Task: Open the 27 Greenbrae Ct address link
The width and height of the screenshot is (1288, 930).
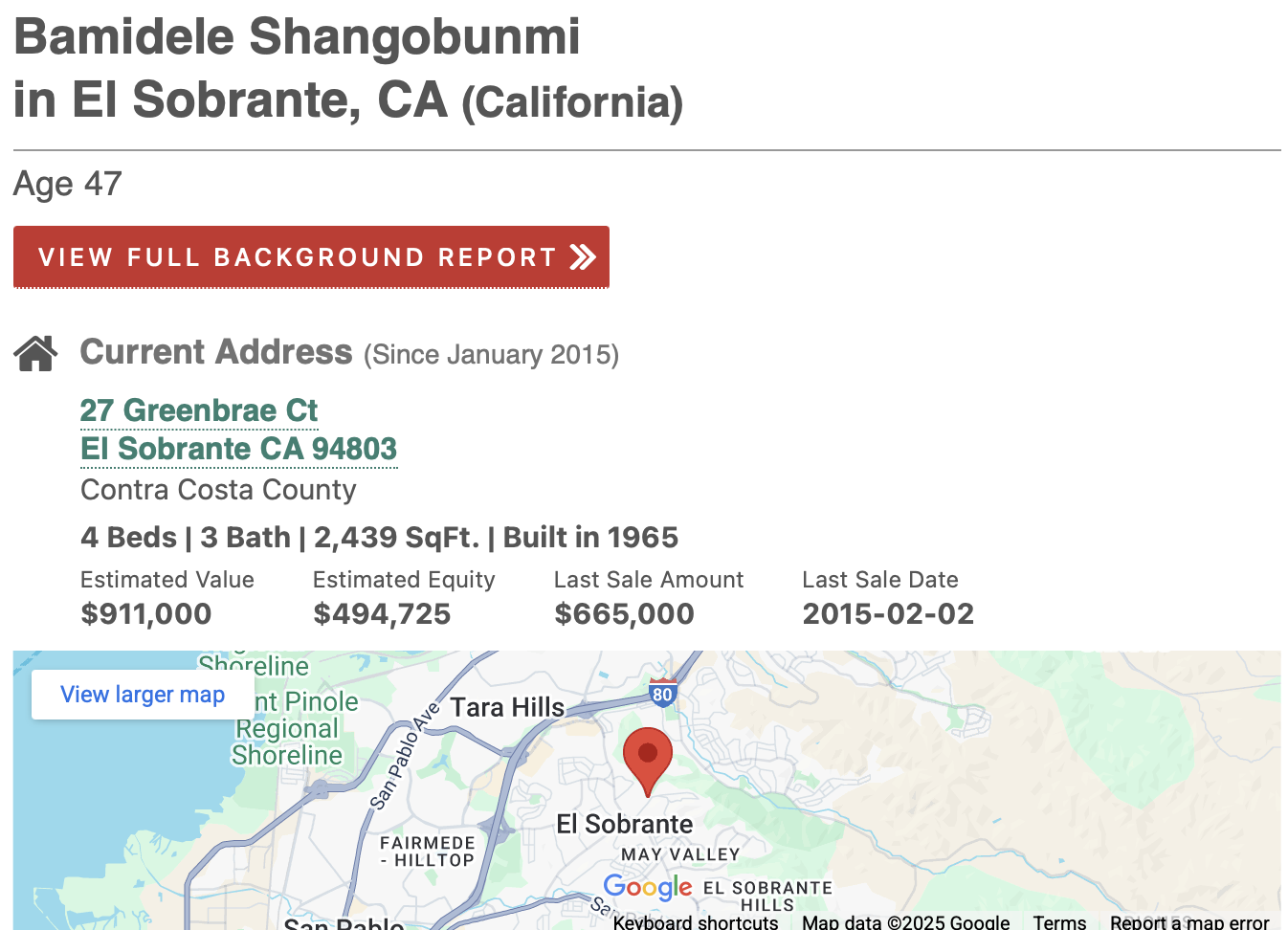Action: pyautogui.click(x=199, y=410)
